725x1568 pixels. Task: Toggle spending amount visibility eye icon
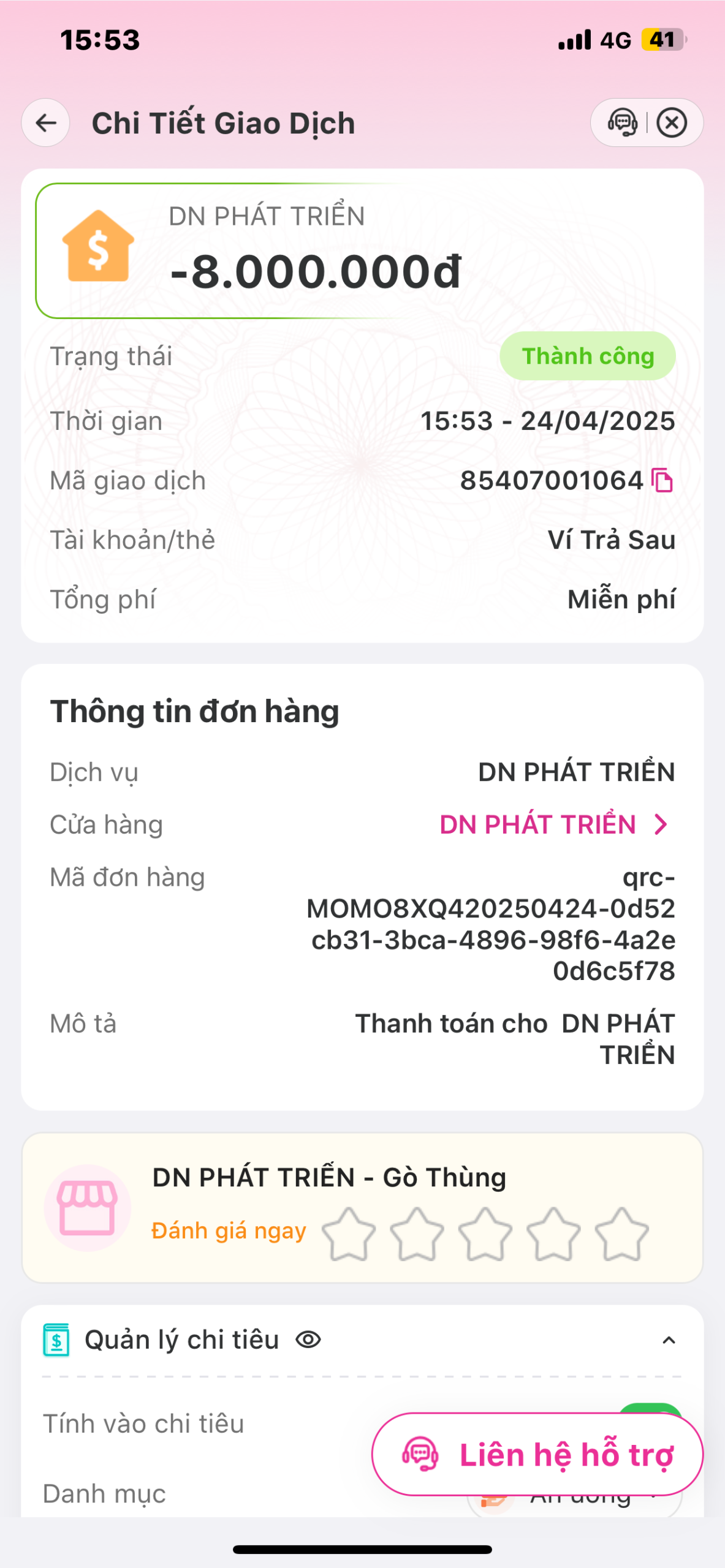tap(308, 1340)
